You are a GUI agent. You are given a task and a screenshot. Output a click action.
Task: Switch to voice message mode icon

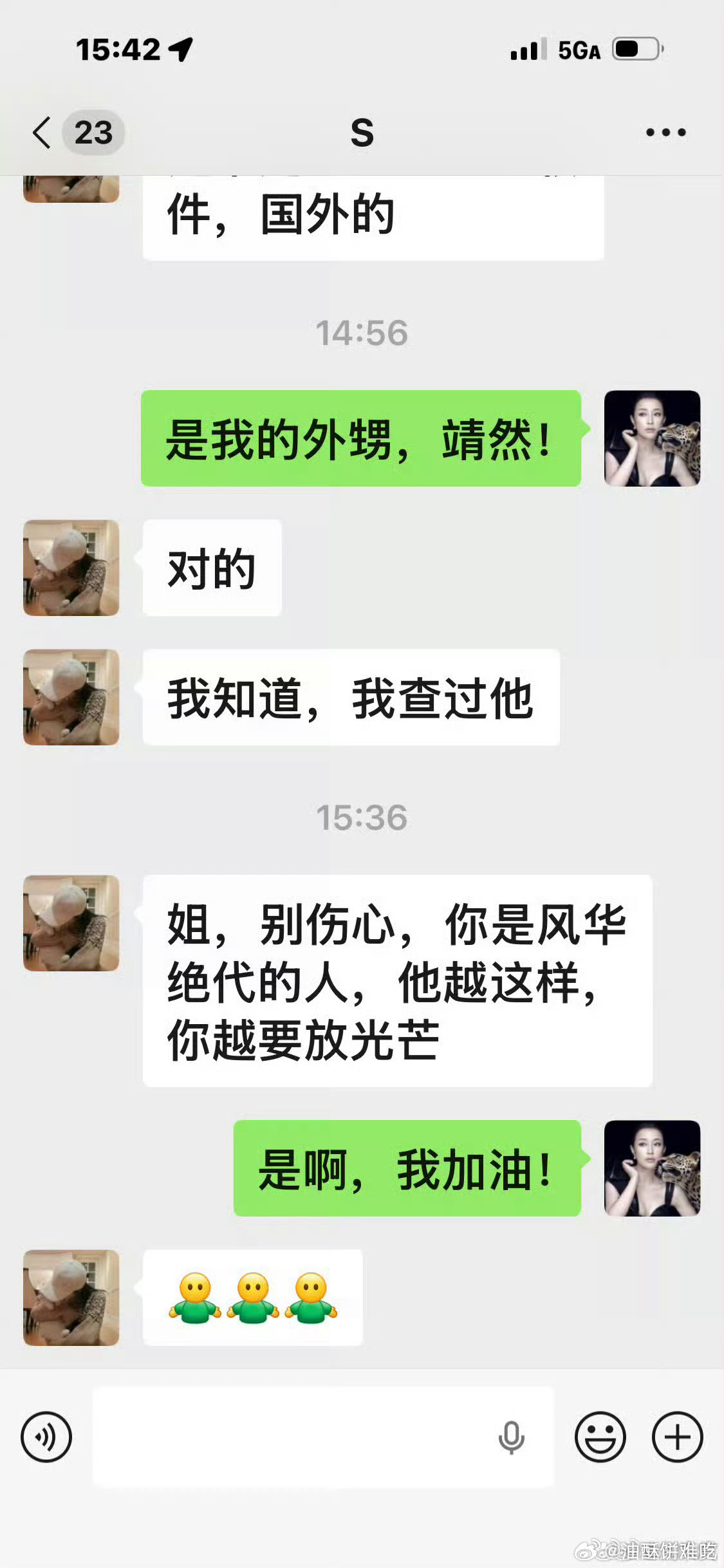point(46,1437)
